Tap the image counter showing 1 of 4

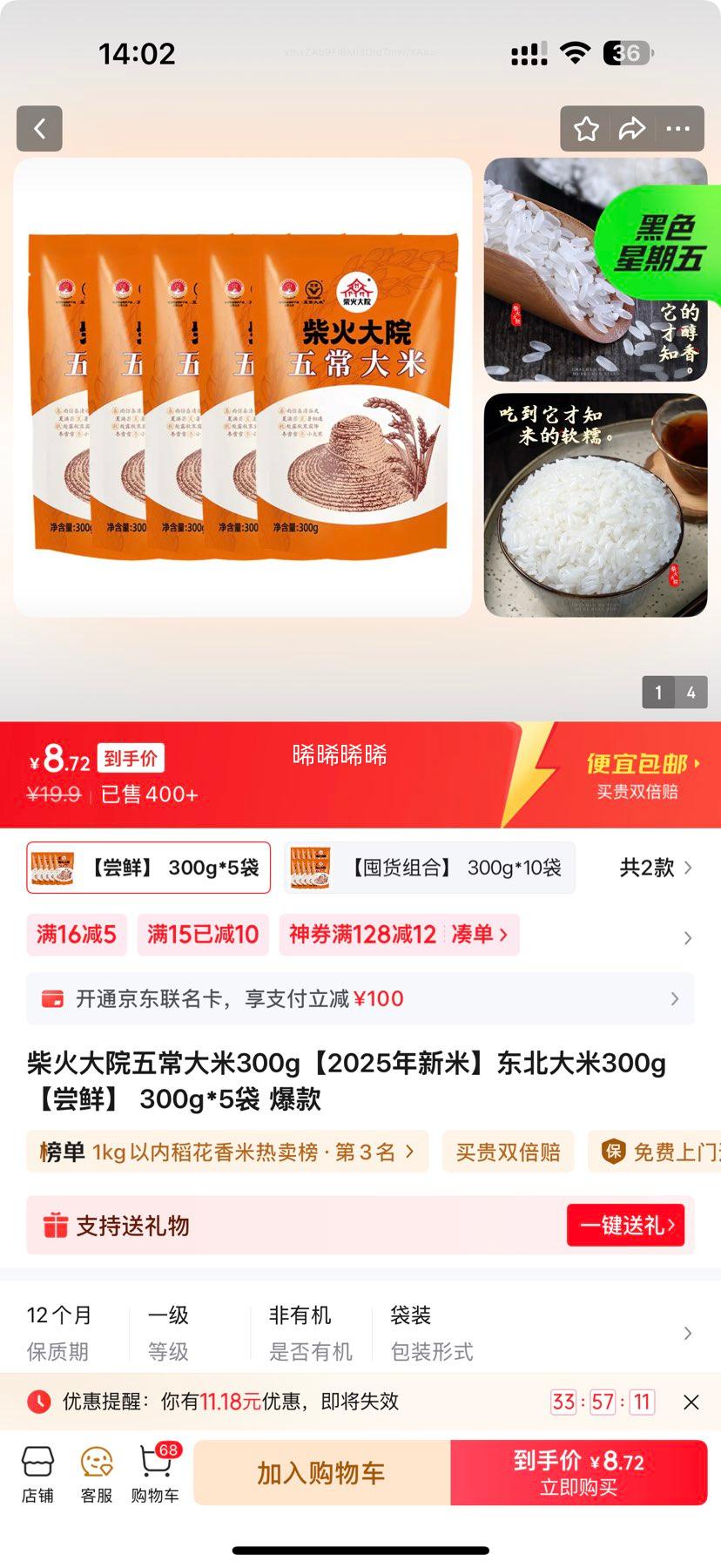tap(675, 692)
